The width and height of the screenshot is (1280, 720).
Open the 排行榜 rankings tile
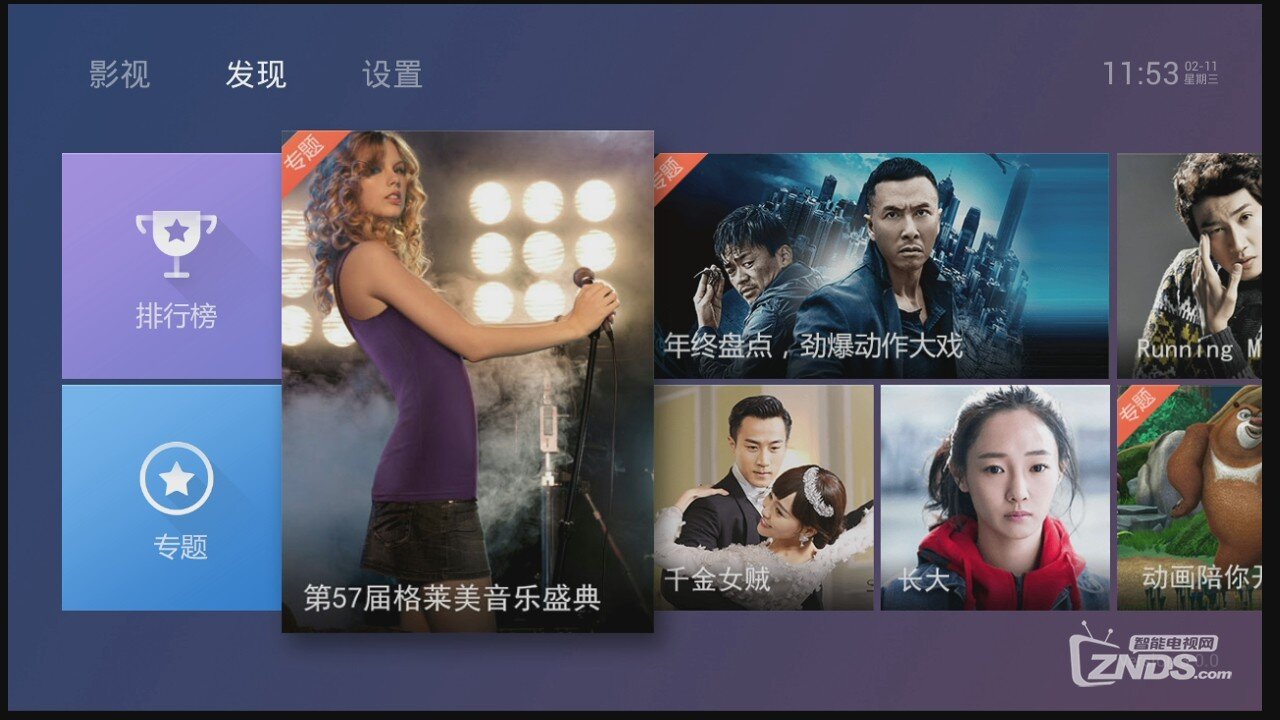(x=172, y=265)
